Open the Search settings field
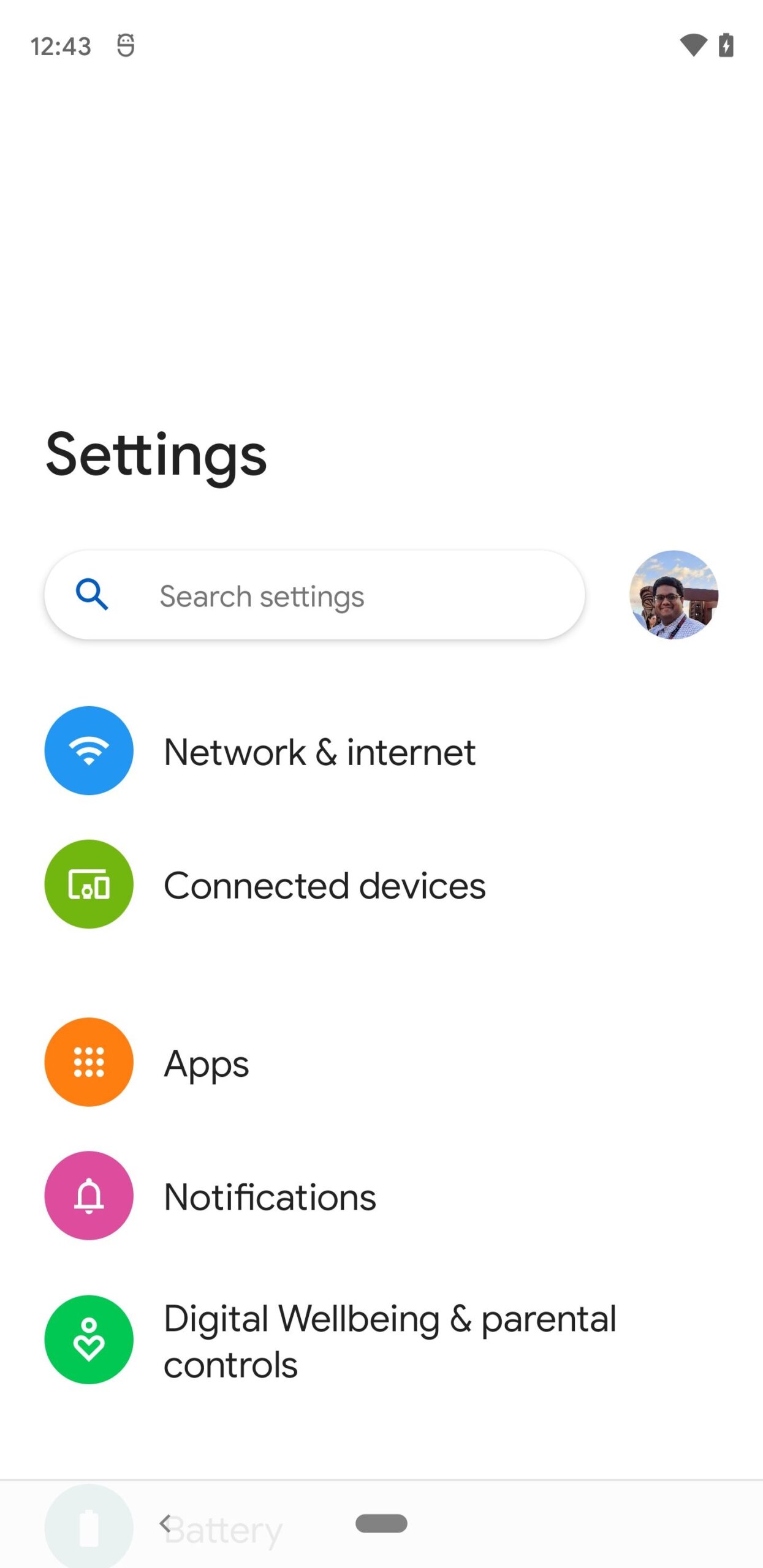The height and width of the screenshot is (1568, 763). 314,595
